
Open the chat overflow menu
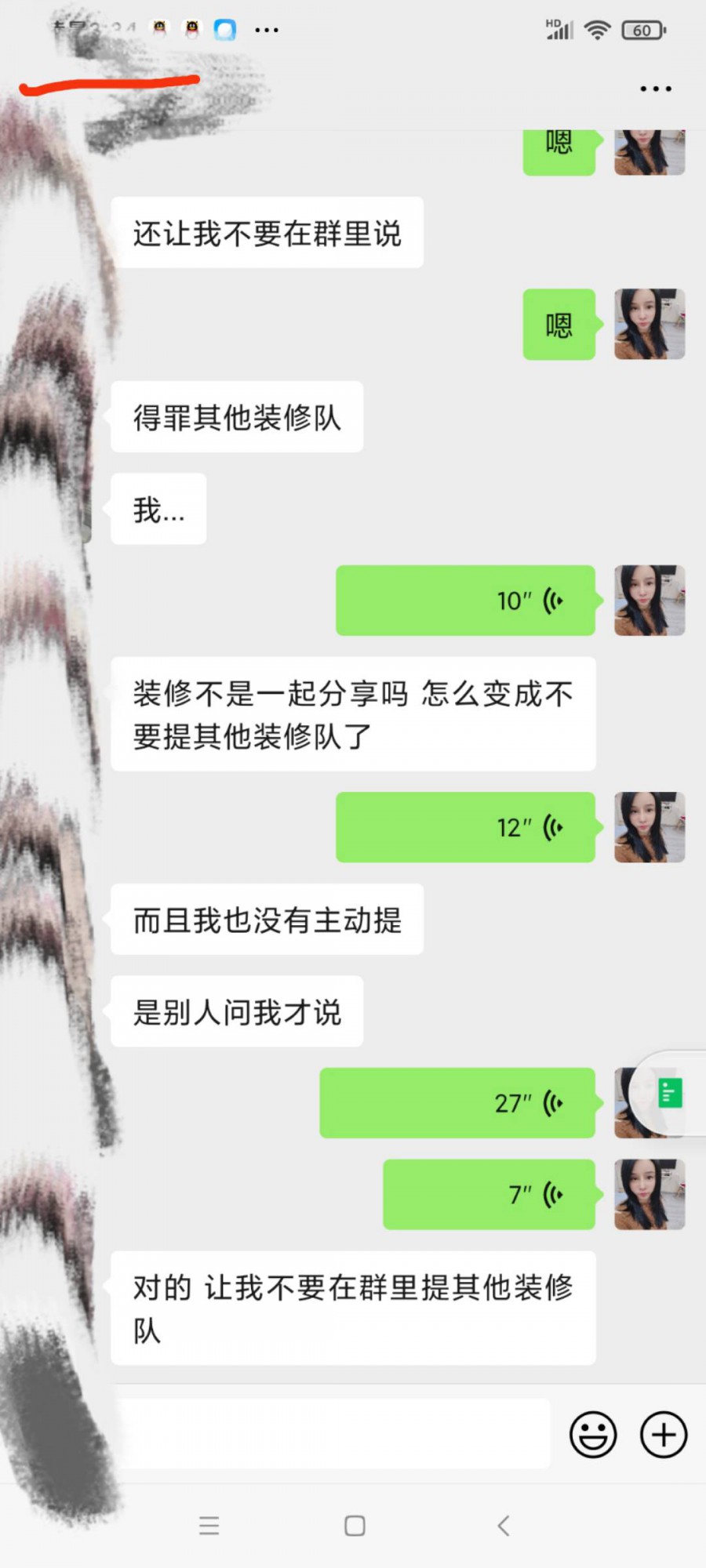655,89
